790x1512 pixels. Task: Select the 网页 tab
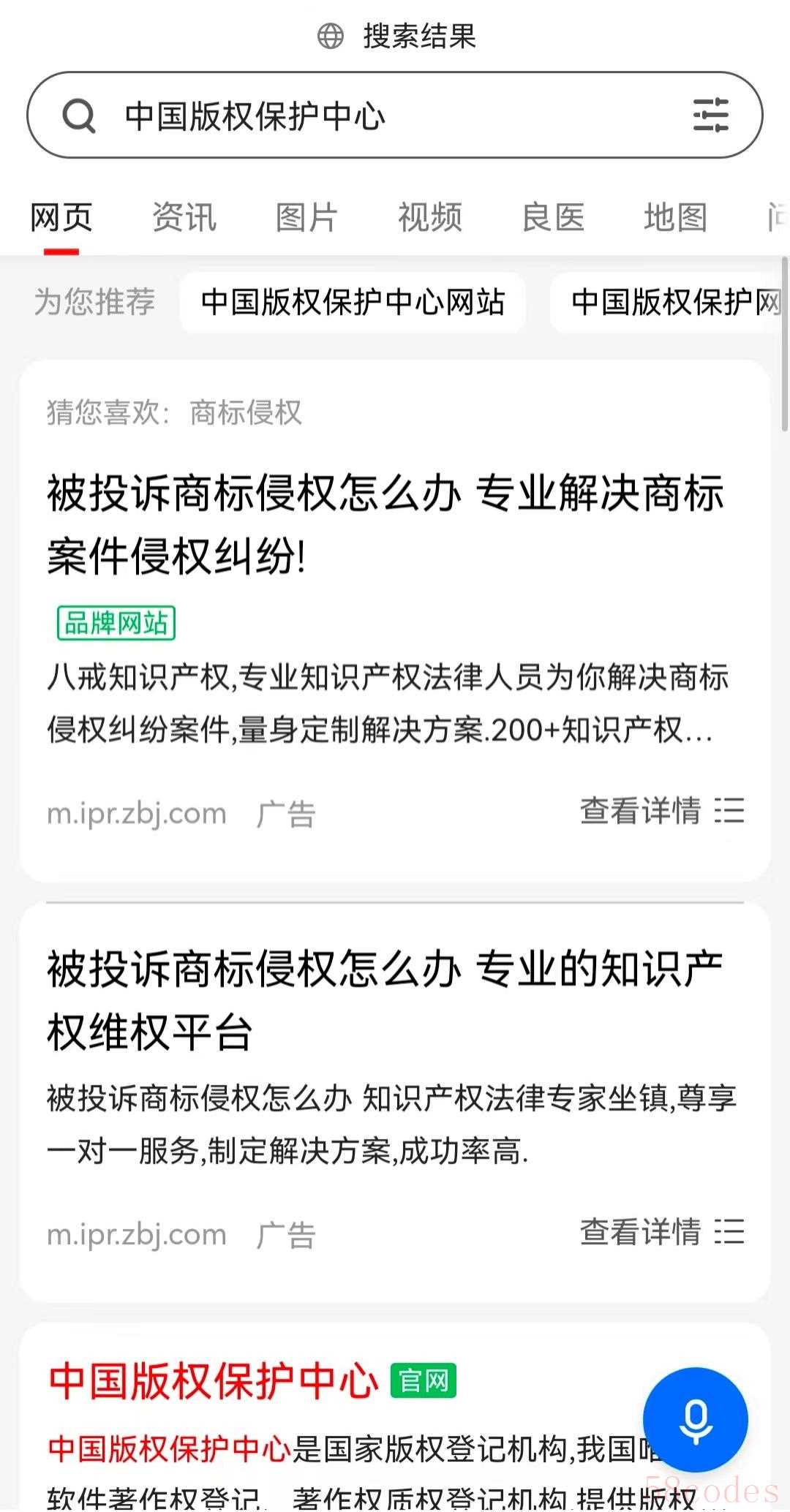[61, 217]
